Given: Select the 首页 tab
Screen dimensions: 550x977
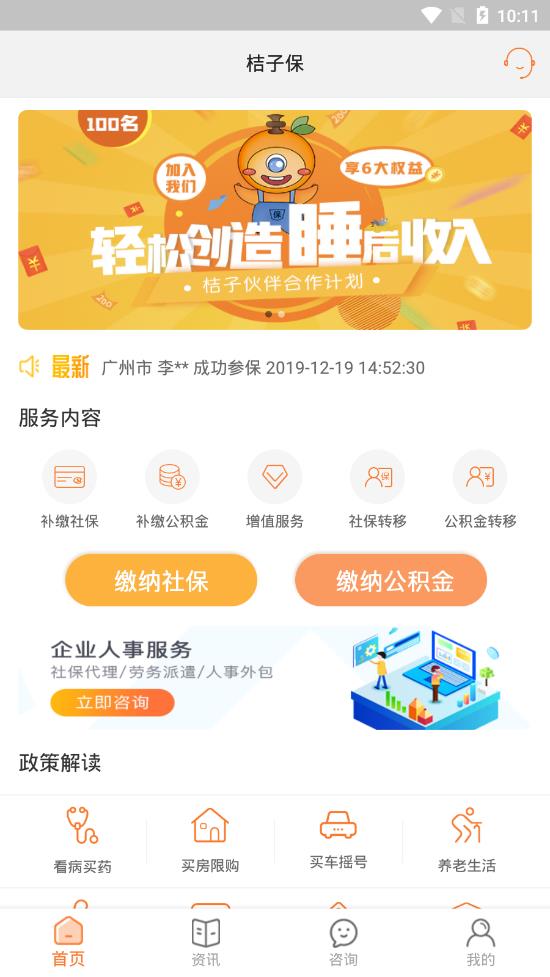Looking at the screenshot, I should [69, 943].
